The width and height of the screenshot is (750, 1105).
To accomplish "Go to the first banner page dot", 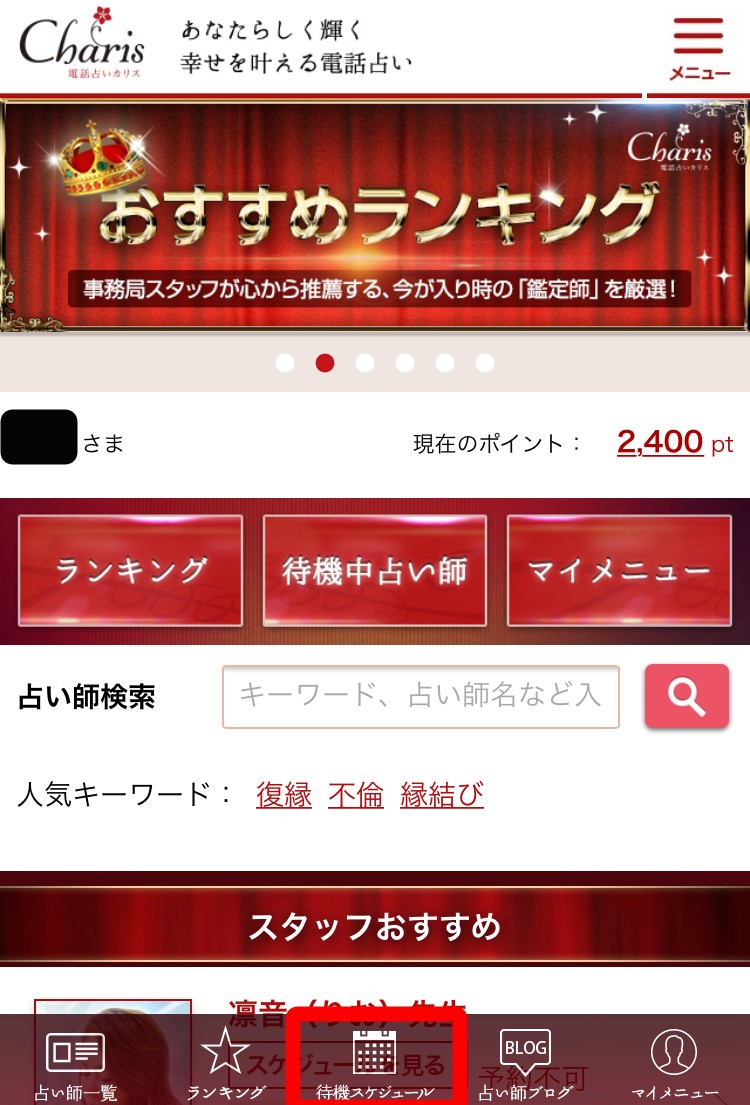I will [285, 363].
